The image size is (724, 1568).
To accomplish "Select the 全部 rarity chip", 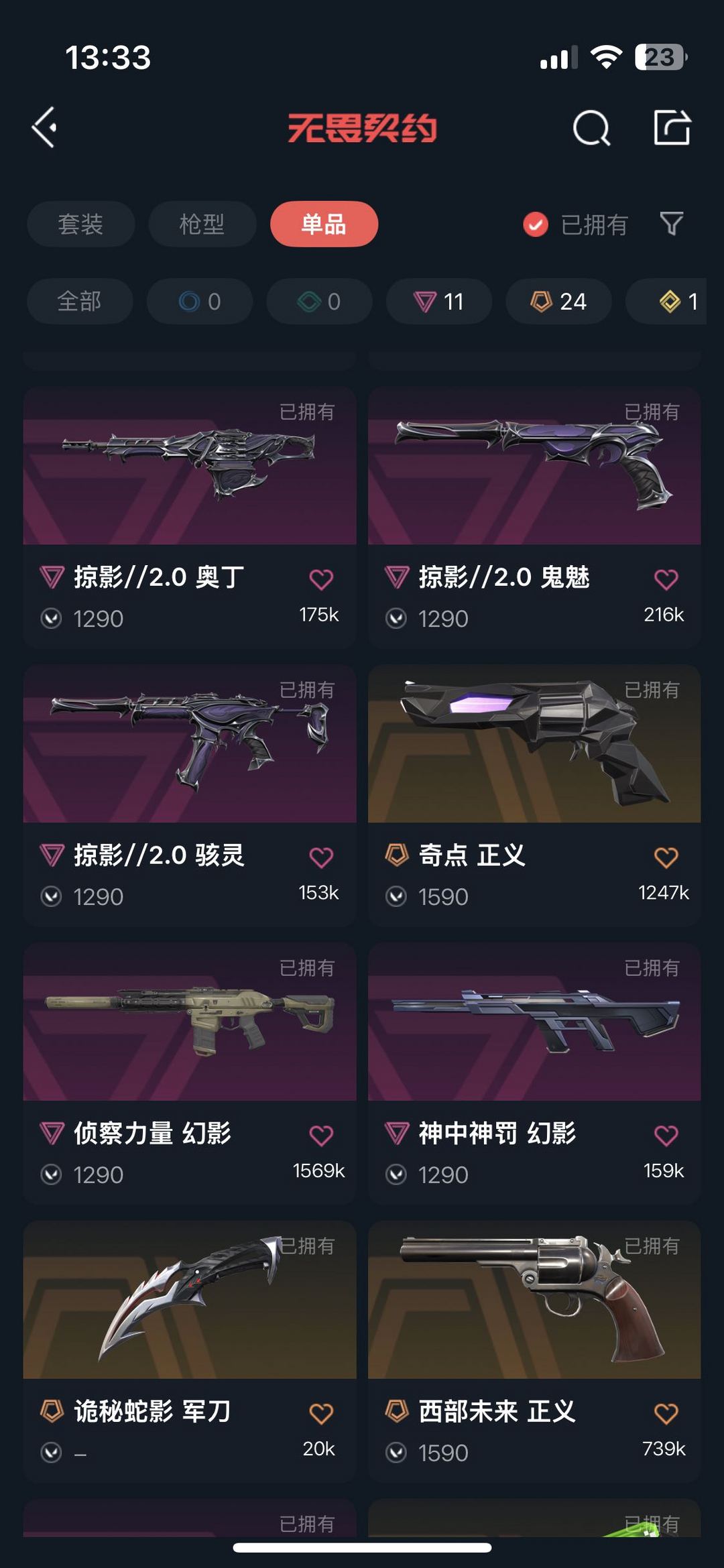I will coord(80,302).
